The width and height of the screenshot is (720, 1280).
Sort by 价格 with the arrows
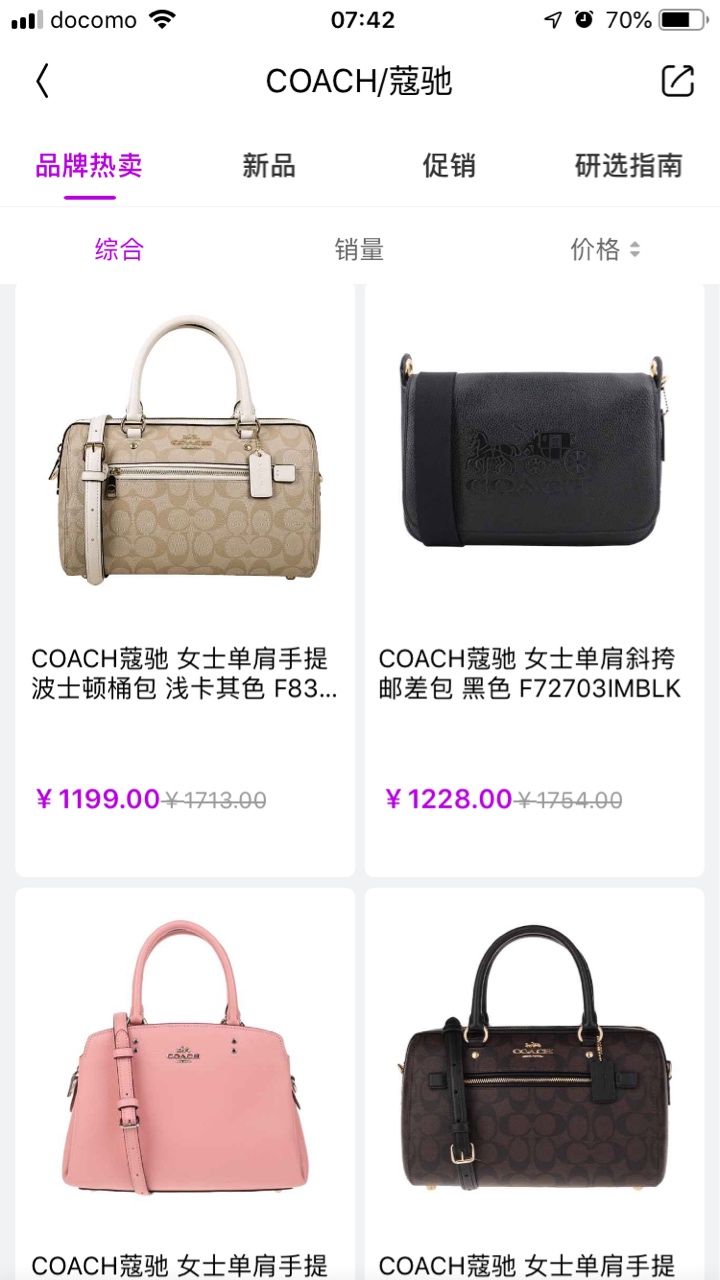pyautogui.click(x=605, y=250)
